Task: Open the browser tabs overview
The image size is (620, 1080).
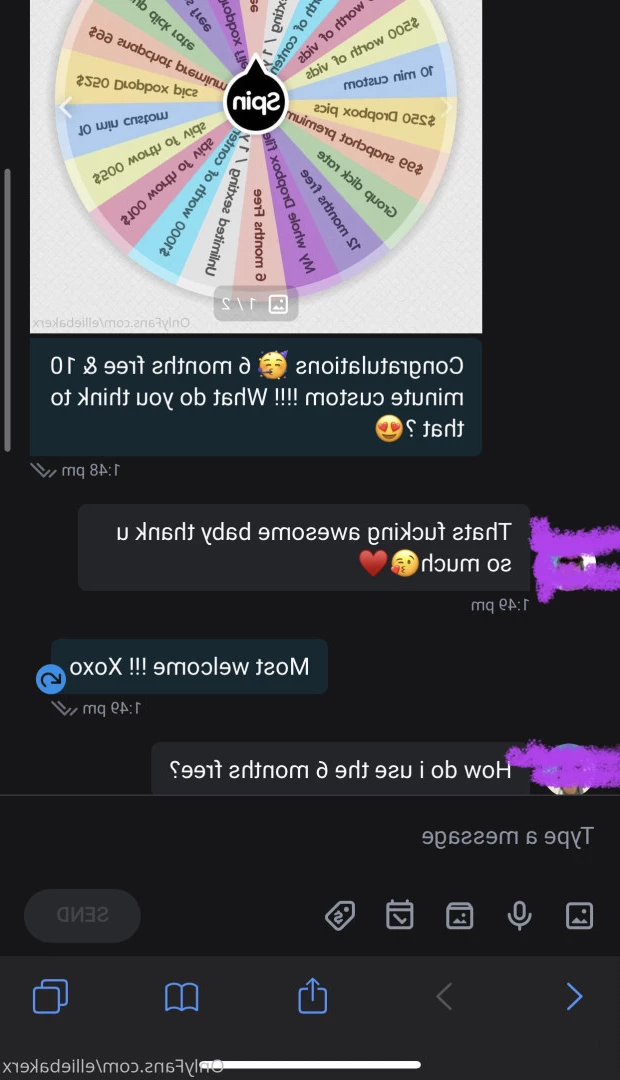Action: 50,996
